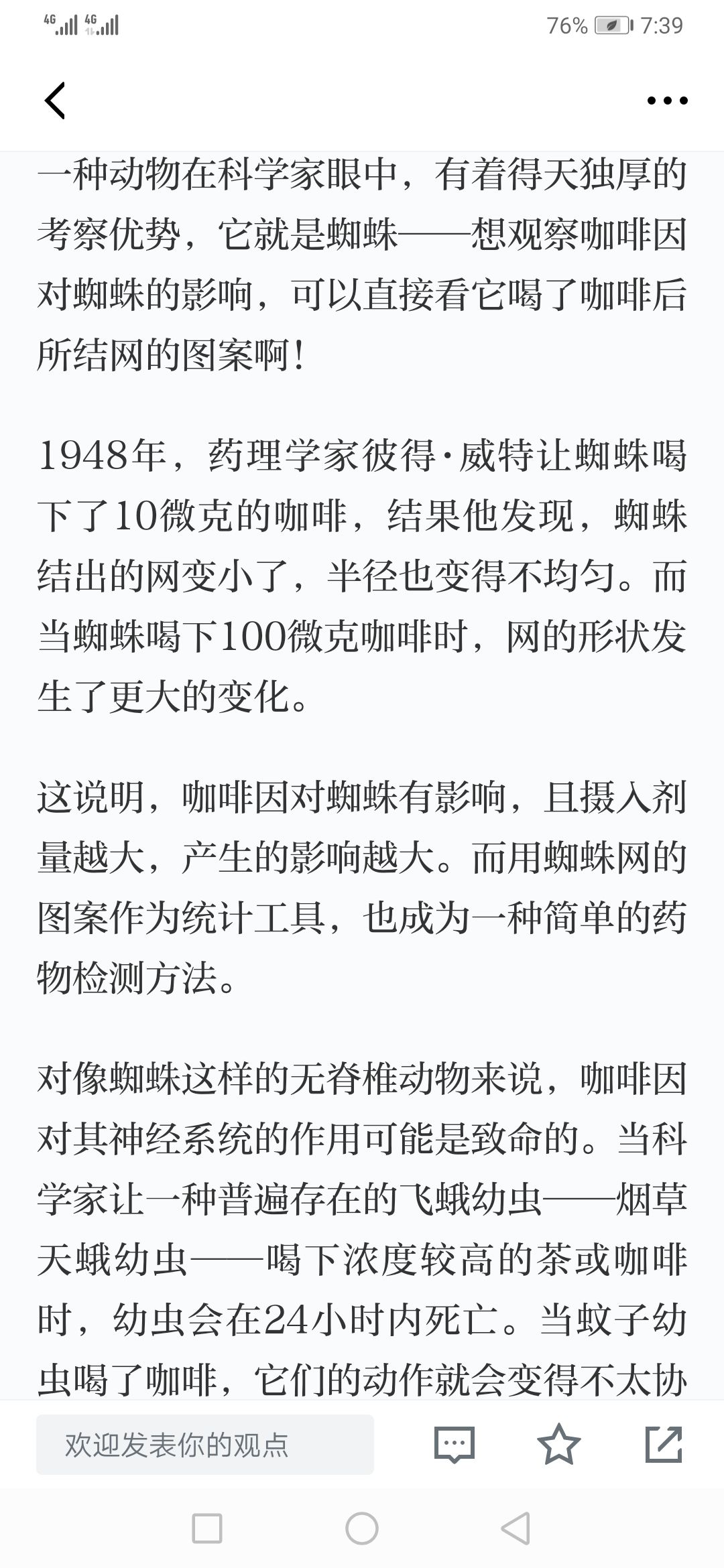724x1568 pixels.
Task: Tap the system home button
Action: [362, 1528]
